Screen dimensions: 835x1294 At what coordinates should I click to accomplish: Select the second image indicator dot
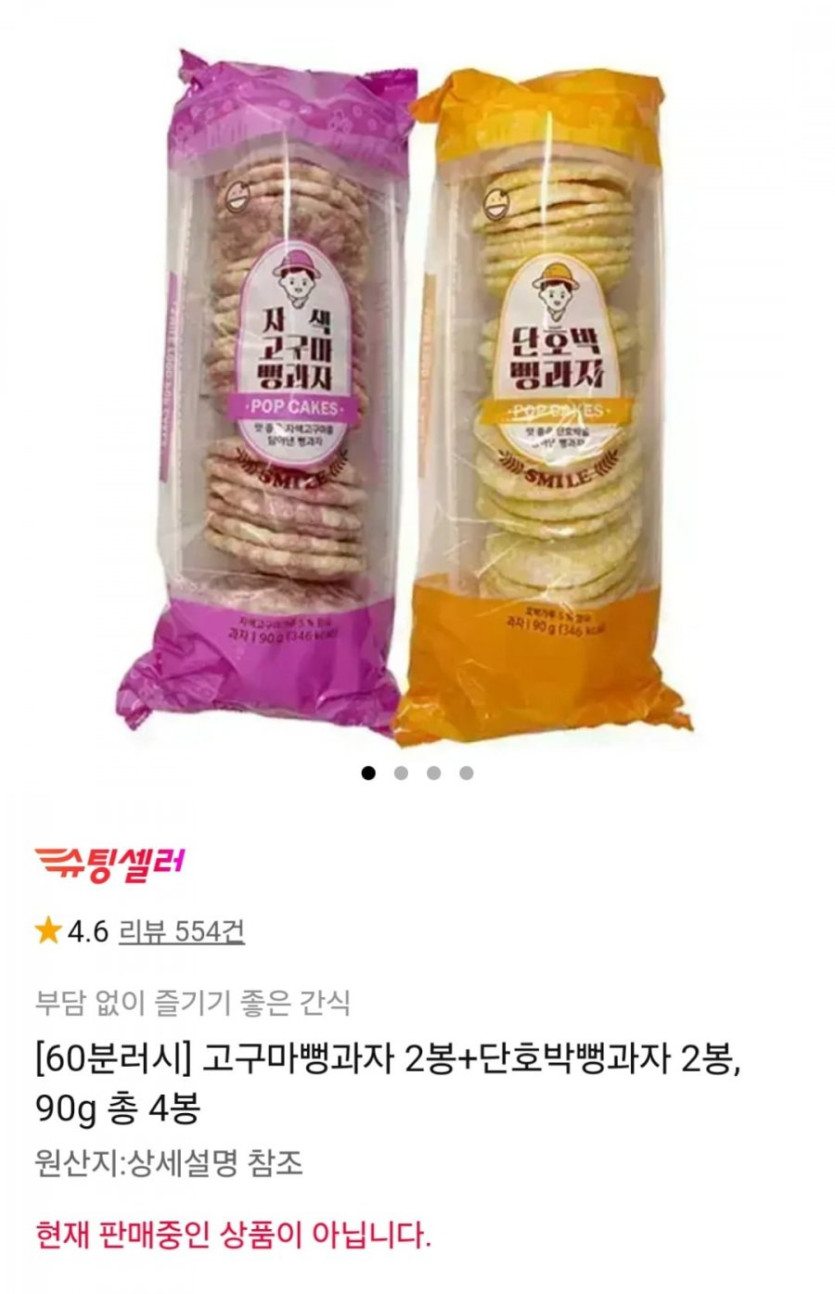tap(401, 773)
